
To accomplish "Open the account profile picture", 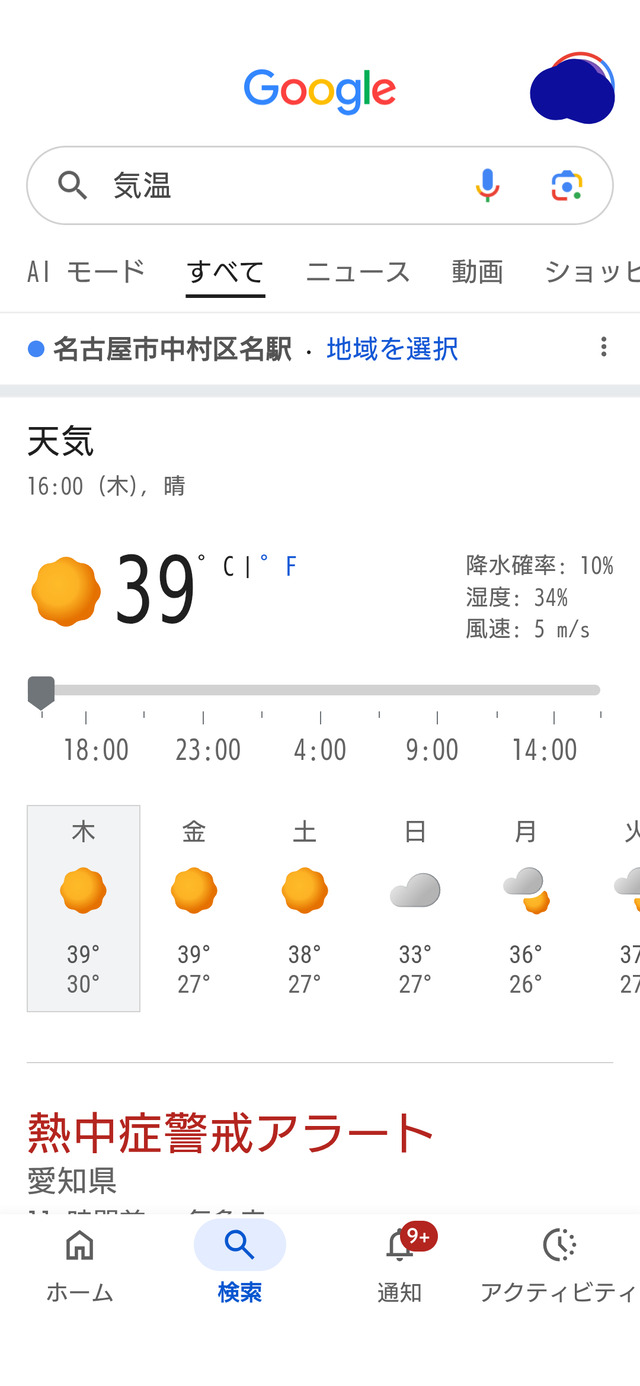I will coord(573,88).
